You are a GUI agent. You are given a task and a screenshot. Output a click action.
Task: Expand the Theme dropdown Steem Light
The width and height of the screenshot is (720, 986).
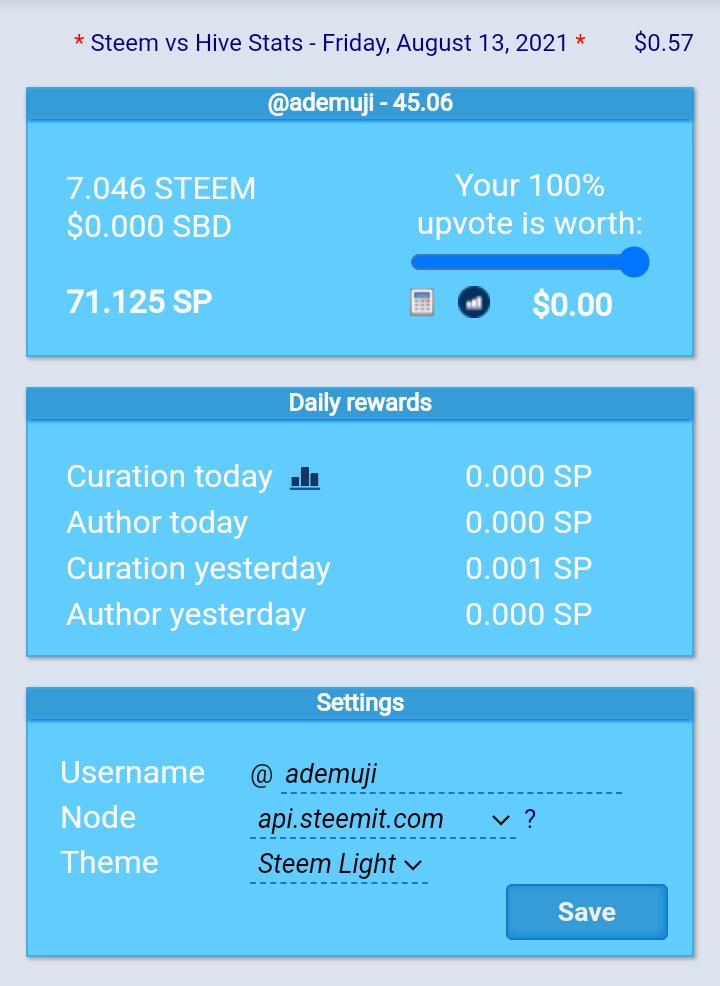[x=339, y=865]
